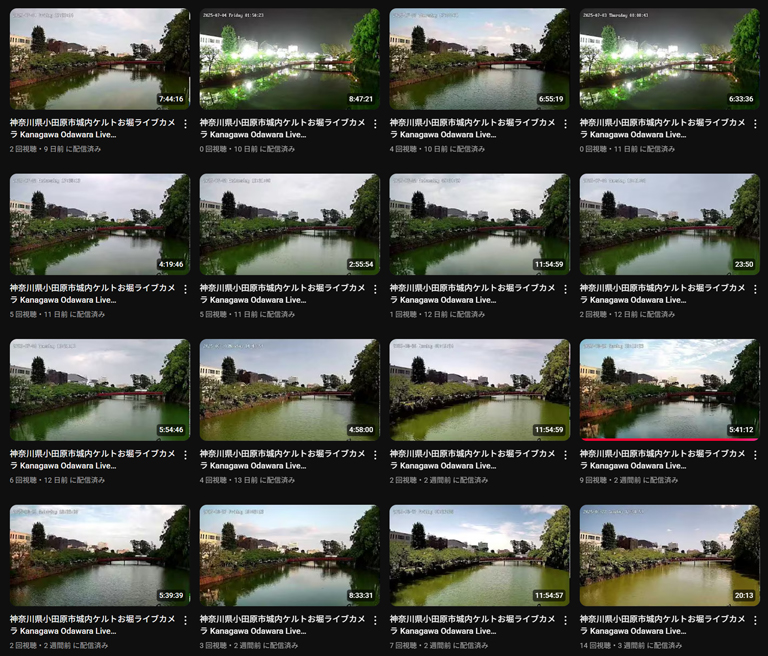Play the 8:33:31 livestream recording
The height and width of the screenshot is (656, 768).
click(x=289, y=555)
